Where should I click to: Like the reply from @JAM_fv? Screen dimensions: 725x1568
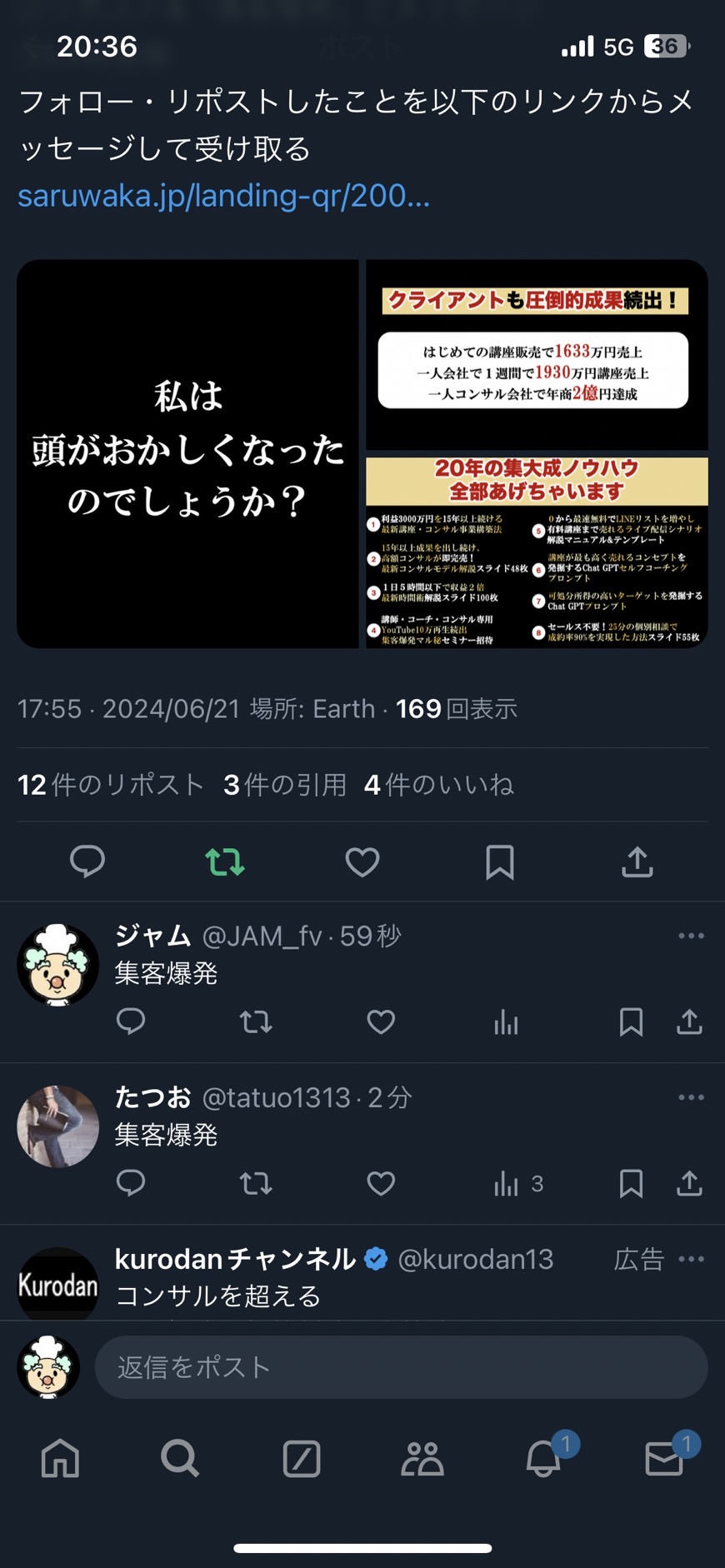(381, 1021)
